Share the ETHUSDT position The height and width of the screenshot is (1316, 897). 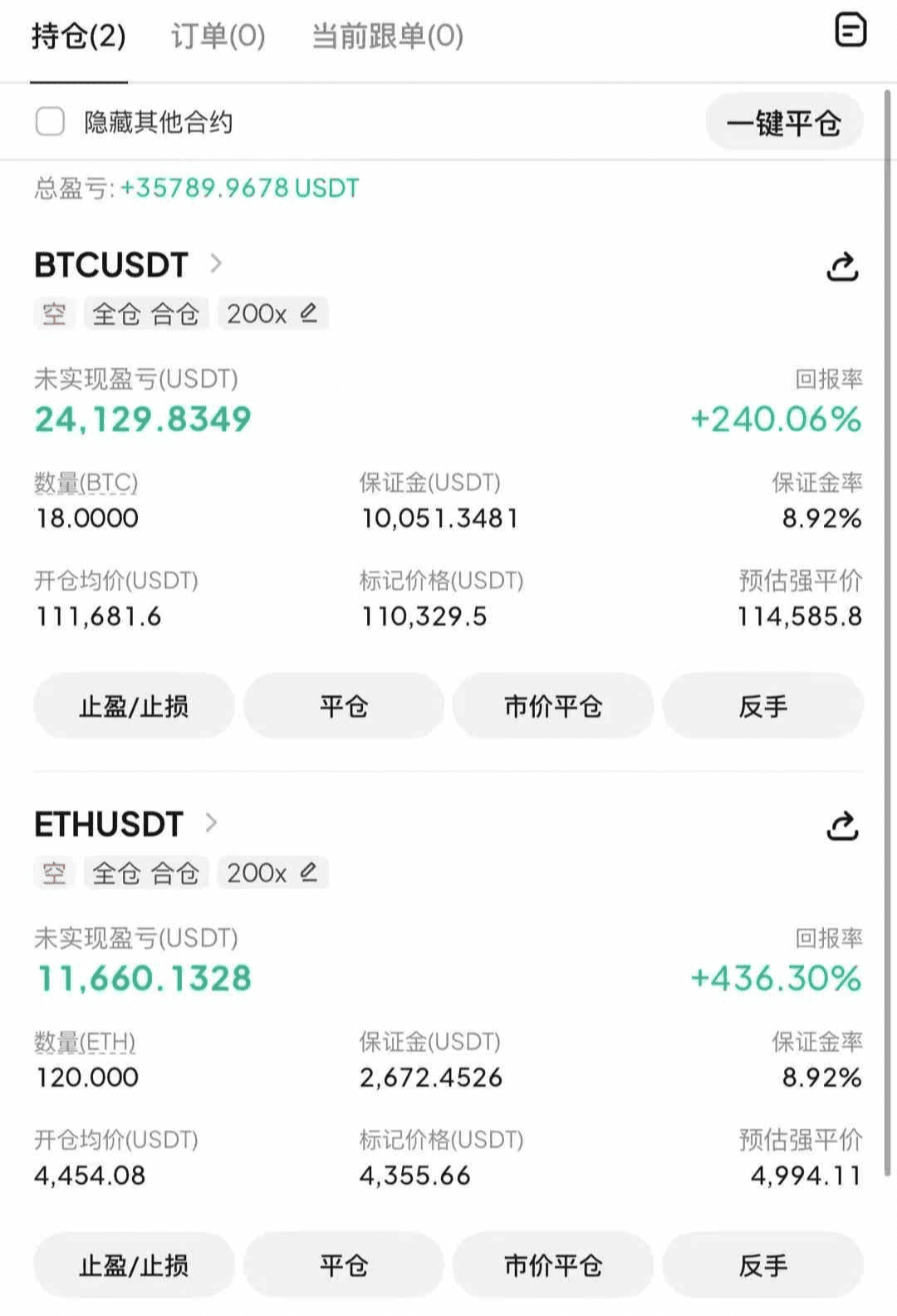click(x=842, y=826)
